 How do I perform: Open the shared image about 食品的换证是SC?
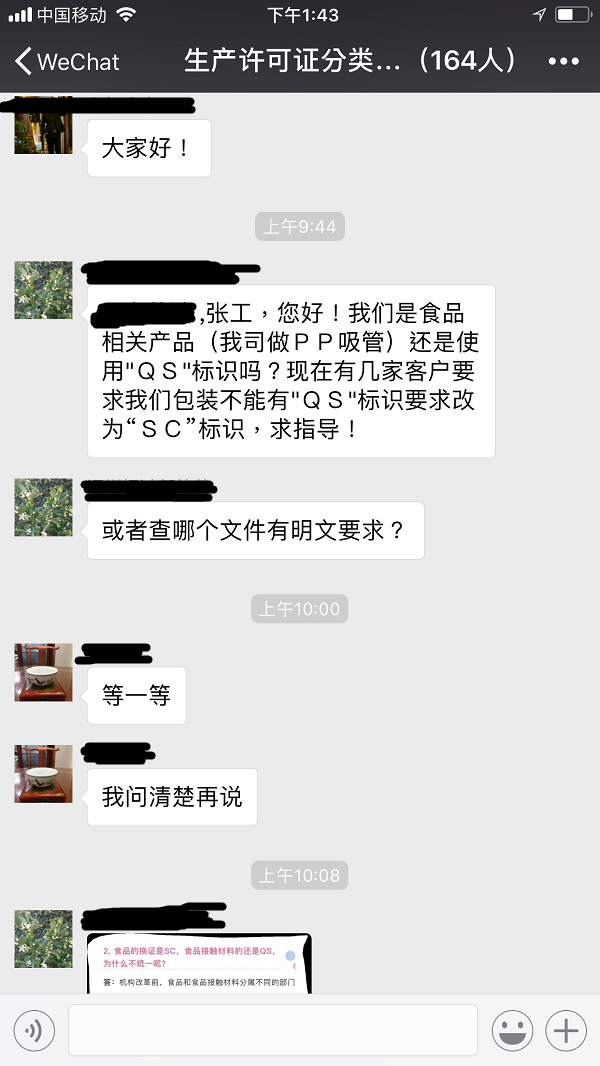(199, 963)
